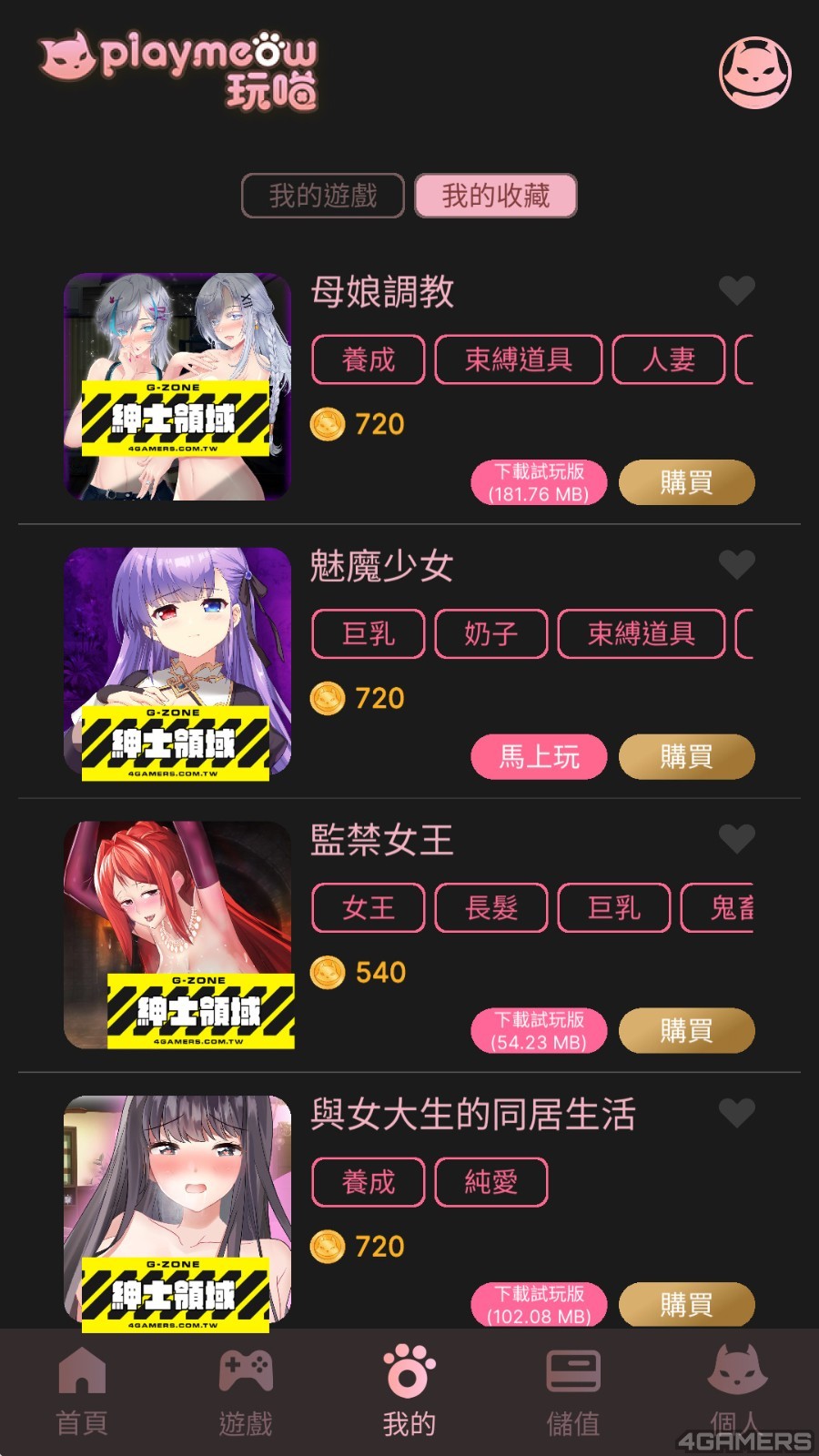Download trial version of 母娘調教
Screen dimensions: 819x1456
click(539, 482)
